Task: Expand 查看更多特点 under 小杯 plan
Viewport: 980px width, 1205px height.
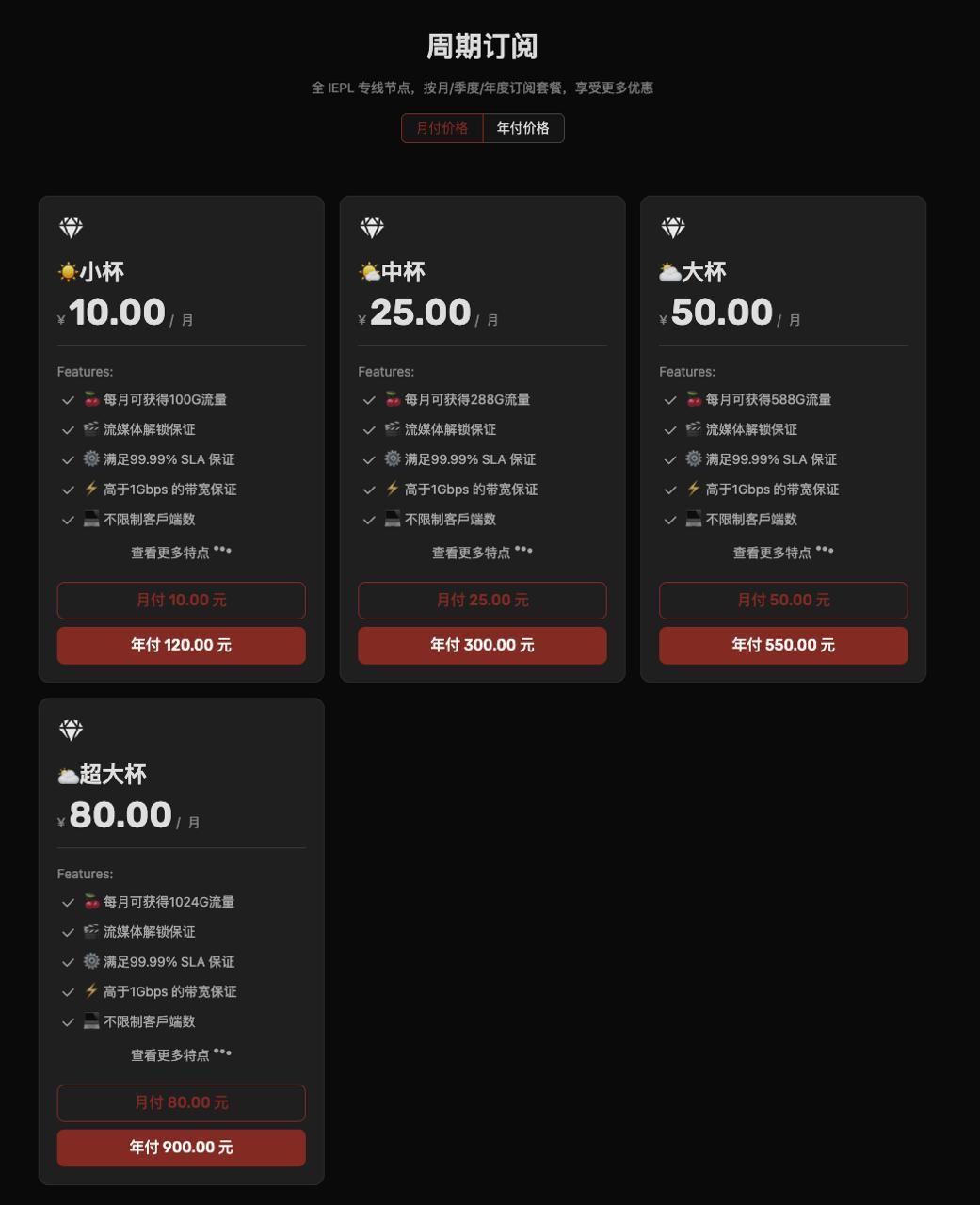Action: coord(181,553)
